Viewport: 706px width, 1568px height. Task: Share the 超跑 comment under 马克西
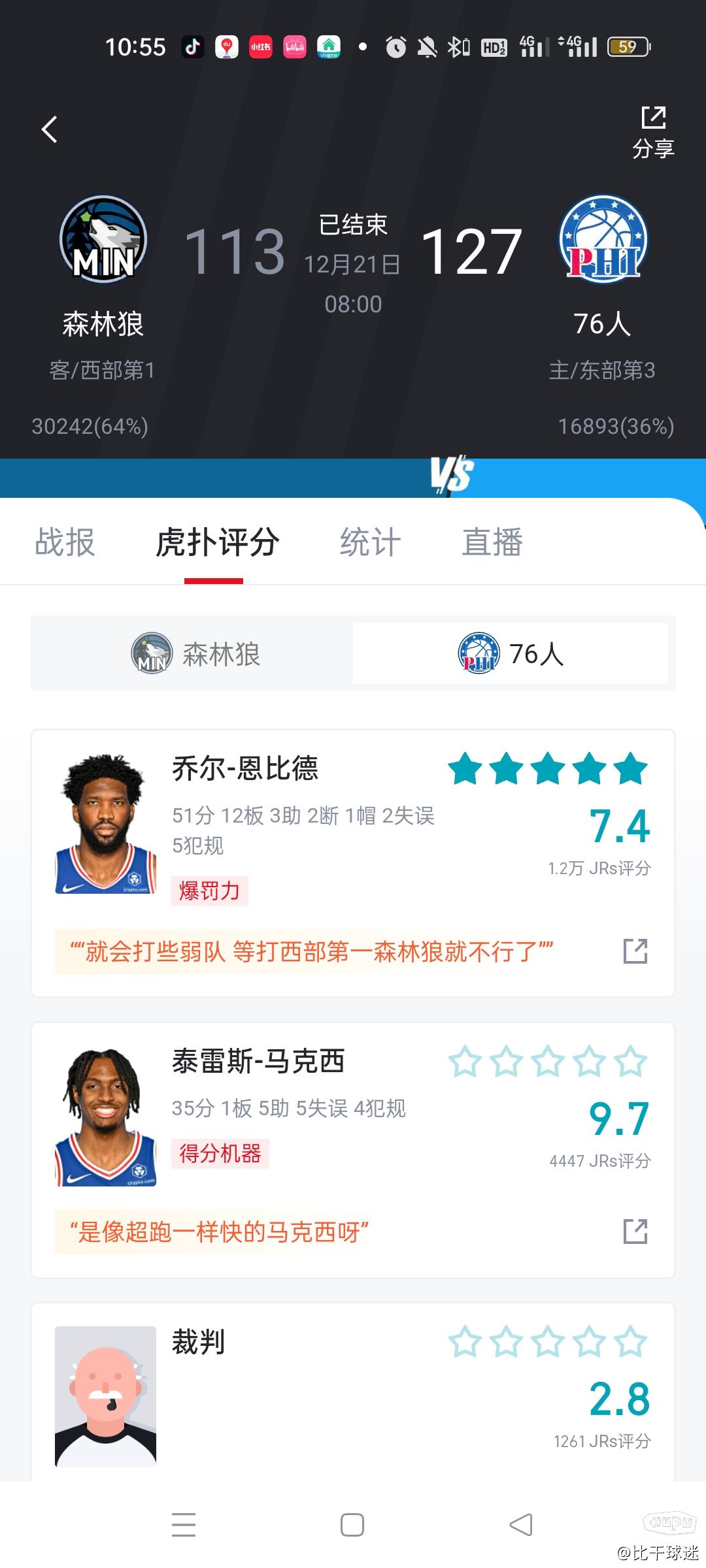pos(635,1232)
